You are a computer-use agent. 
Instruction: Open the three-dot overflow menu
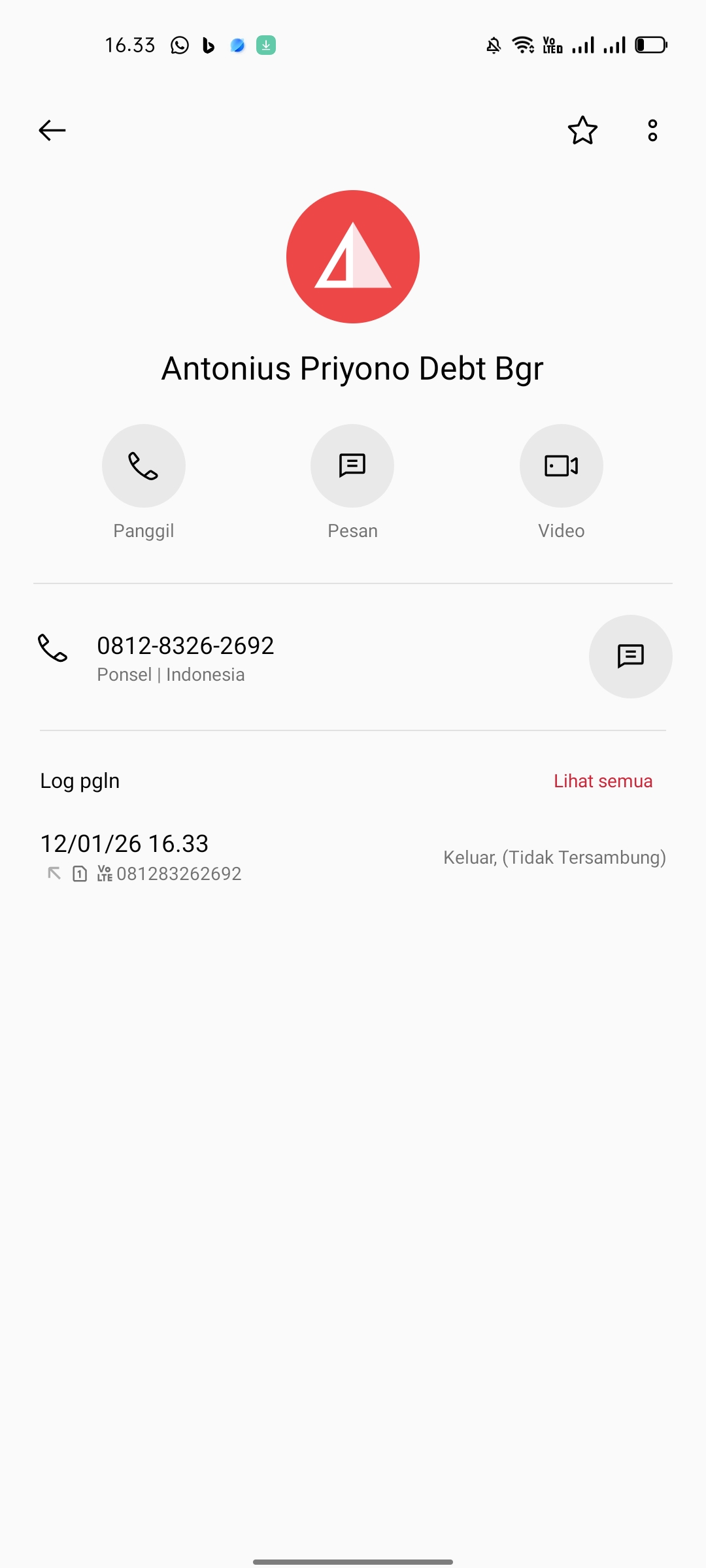point(652,130)
